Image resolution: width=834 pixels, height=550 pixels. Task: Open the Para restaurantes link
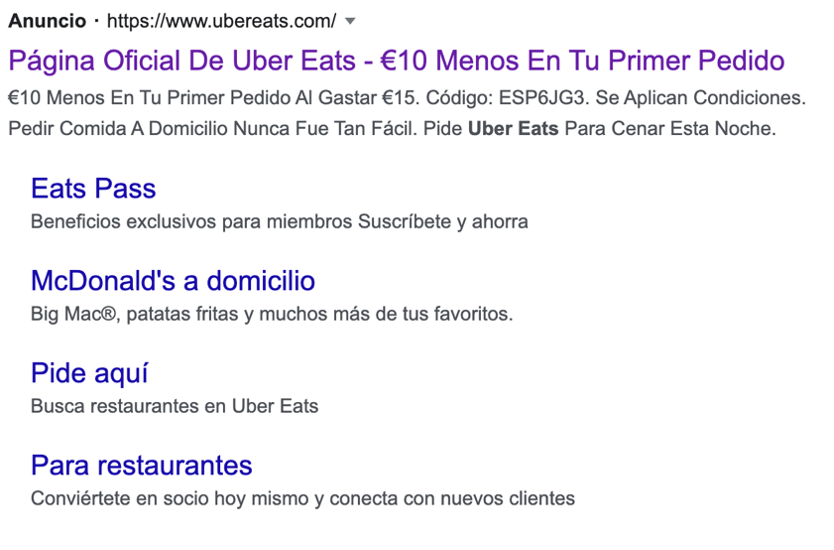coord(141,465)
